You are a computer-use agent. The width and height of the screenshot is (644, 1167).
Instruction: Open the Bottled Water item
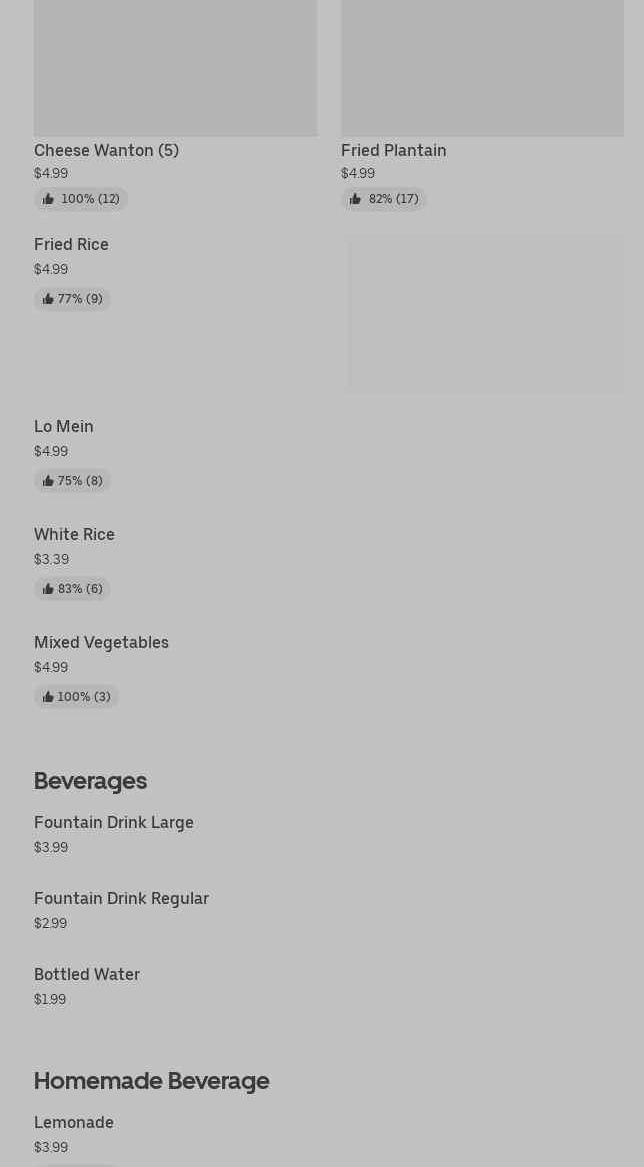(x=87, y=974)
